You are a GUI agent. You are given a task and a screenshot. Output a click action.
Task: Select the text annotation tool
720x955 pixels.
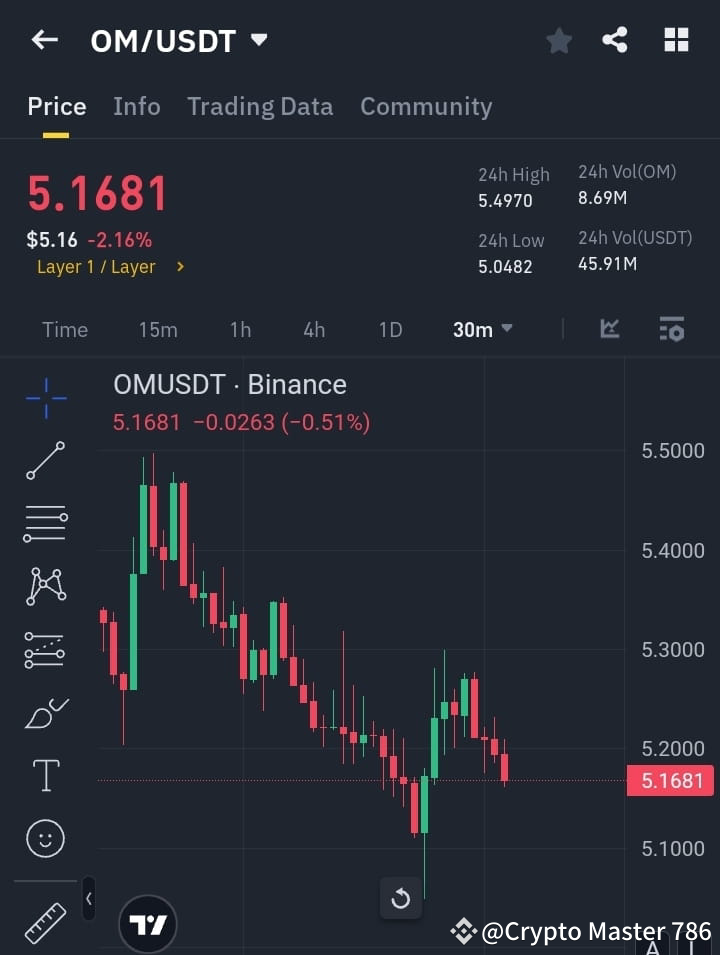[x=45, y=775]
